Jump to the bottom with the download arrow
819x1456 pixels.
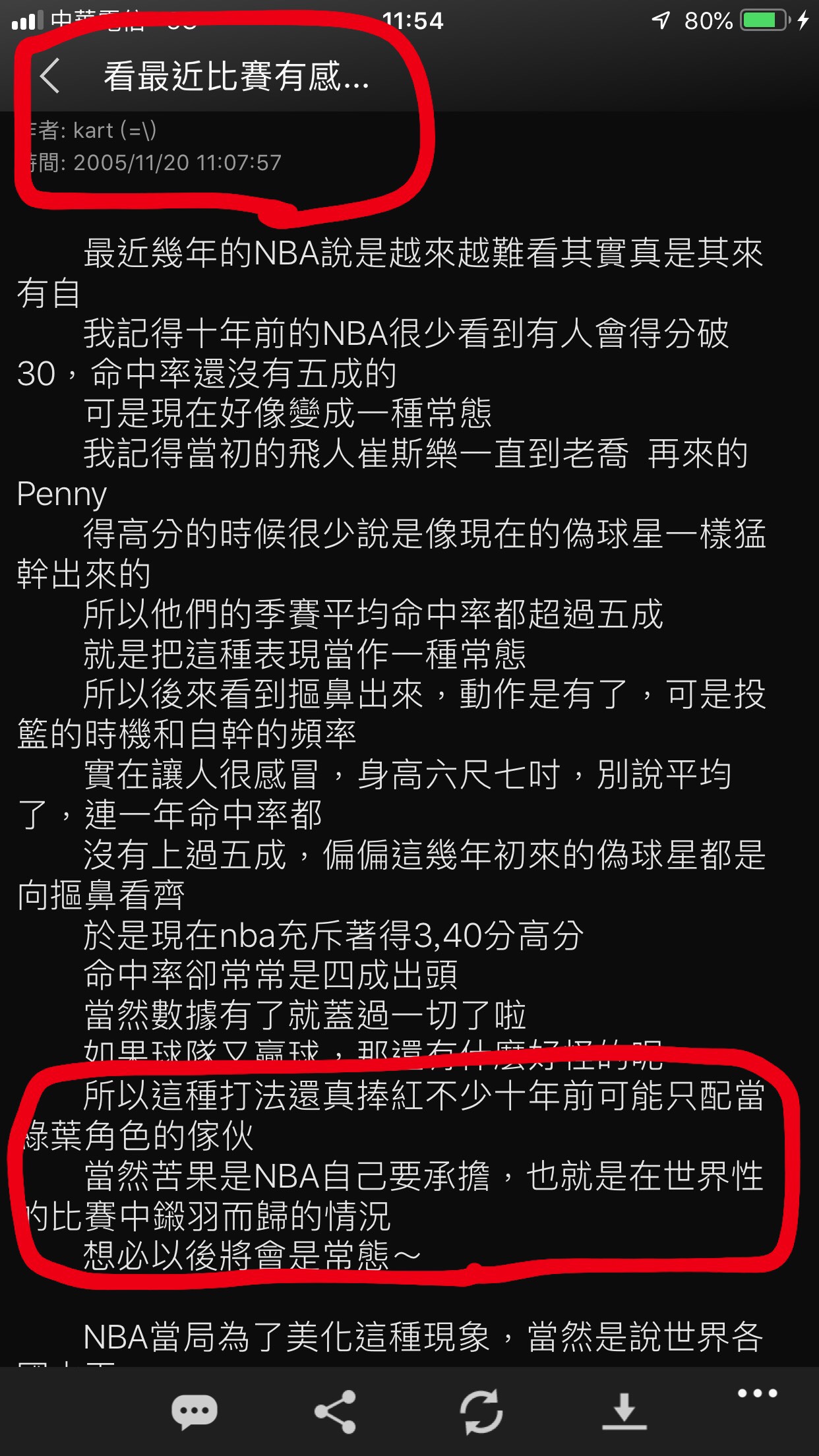point(624,1412)
